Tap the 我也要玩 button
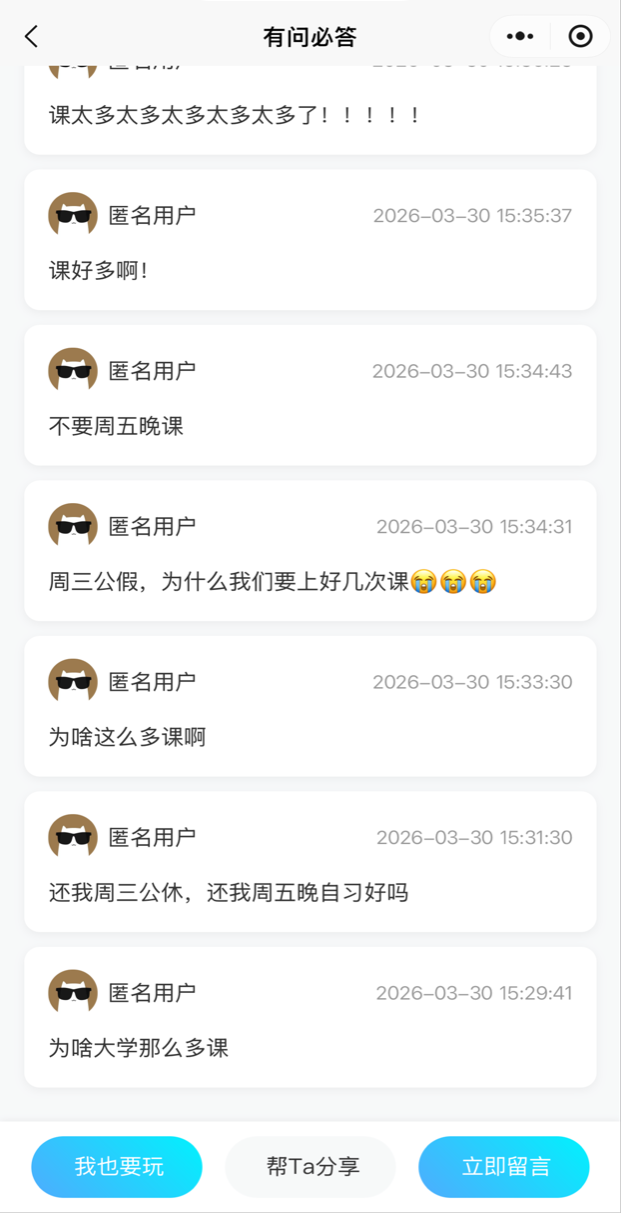The image size is (622, 1213). [117, 1166]
